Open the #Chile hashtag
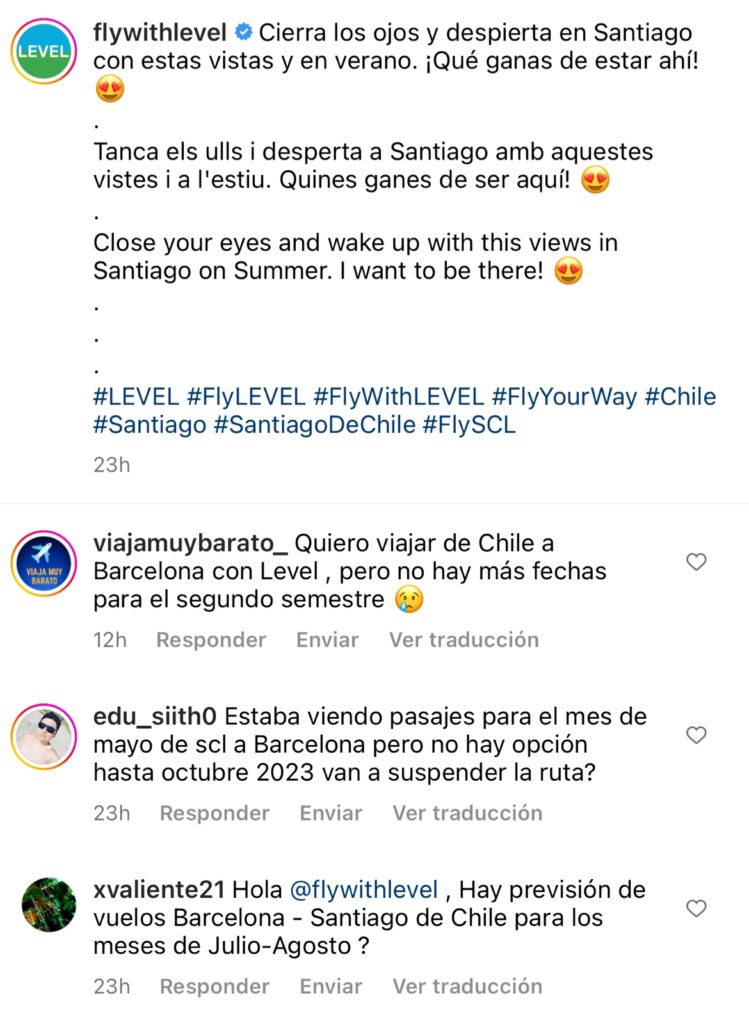Image resolution: width=749 pixels, height=1024 pixels. click(680, 396)
